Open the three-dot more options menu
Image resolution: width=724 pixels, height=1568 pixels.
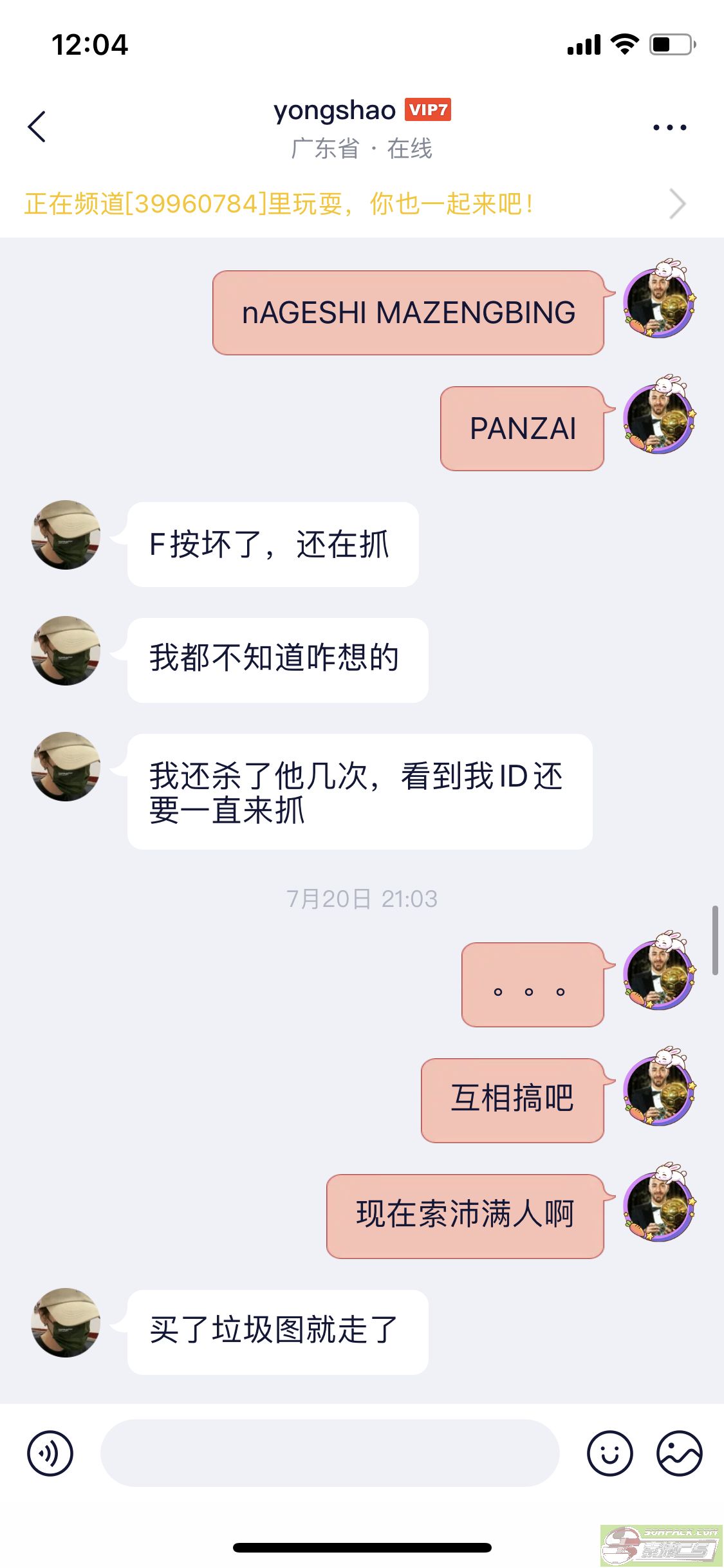(x=669, y=126)
